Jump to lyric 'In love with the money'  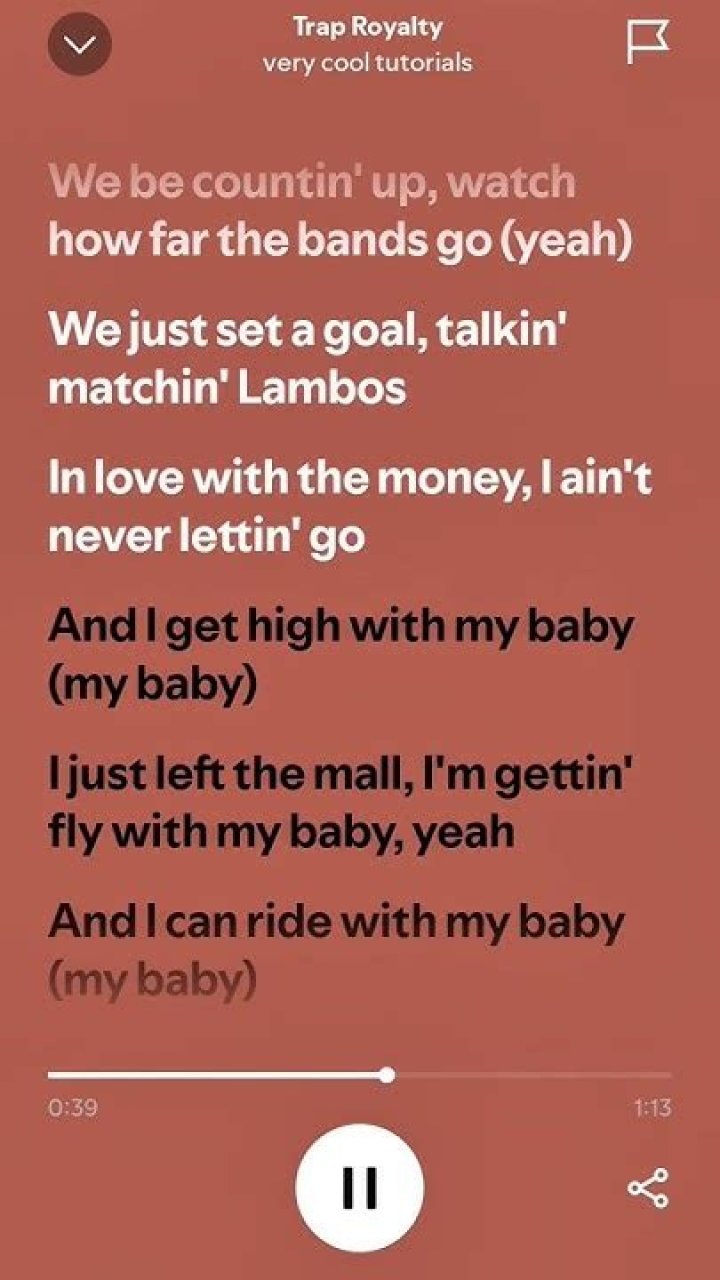(x=350, y=508)
